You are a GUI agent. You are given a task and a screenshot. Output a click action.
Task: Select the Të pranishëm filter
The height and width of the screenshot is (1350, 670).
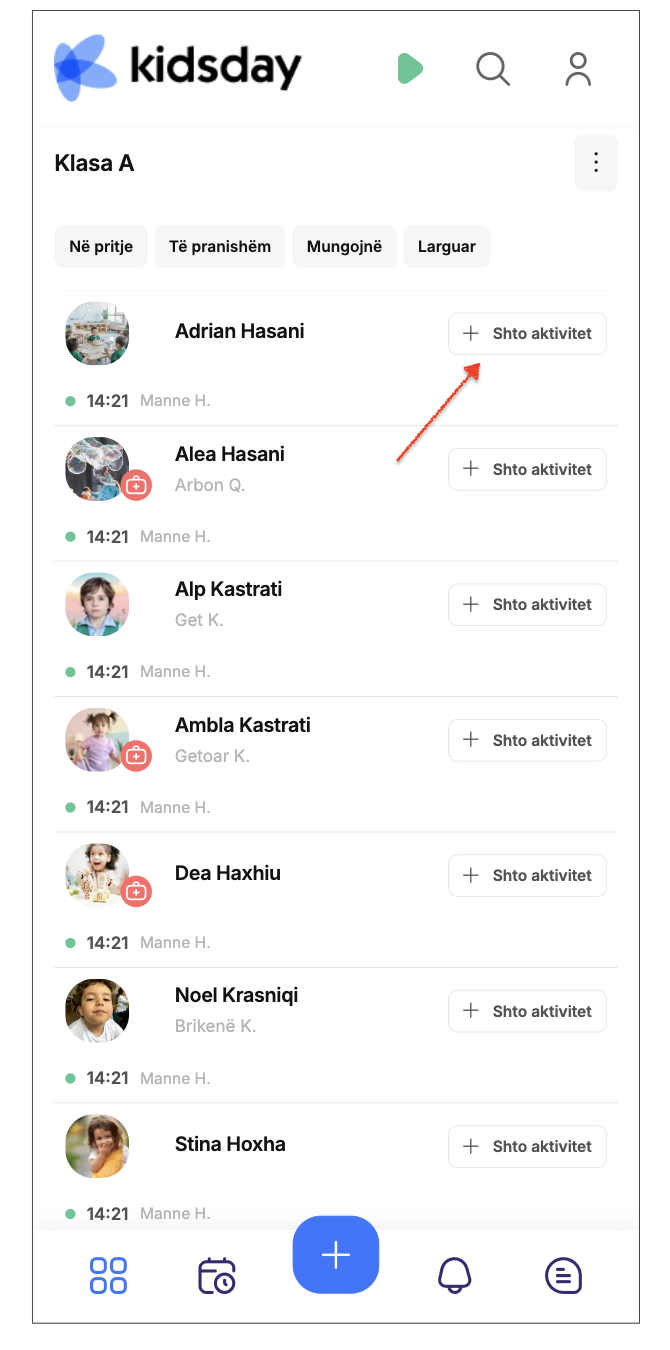220,246
